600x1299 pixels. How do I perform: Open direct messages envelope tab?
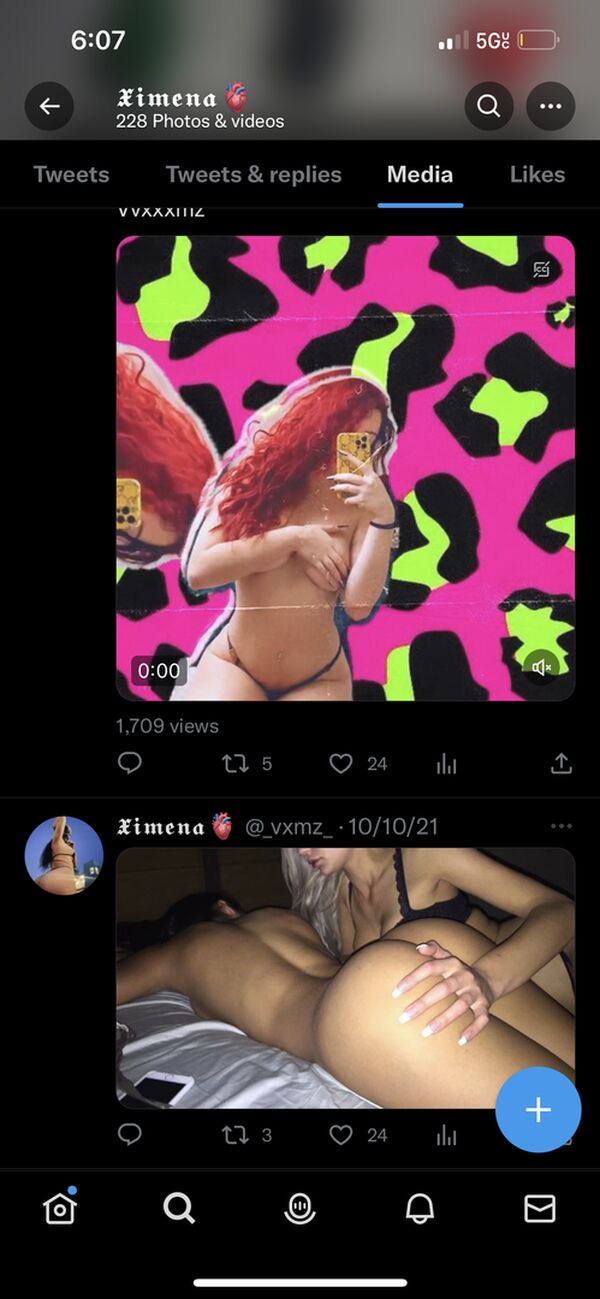tap(540, 1209)
